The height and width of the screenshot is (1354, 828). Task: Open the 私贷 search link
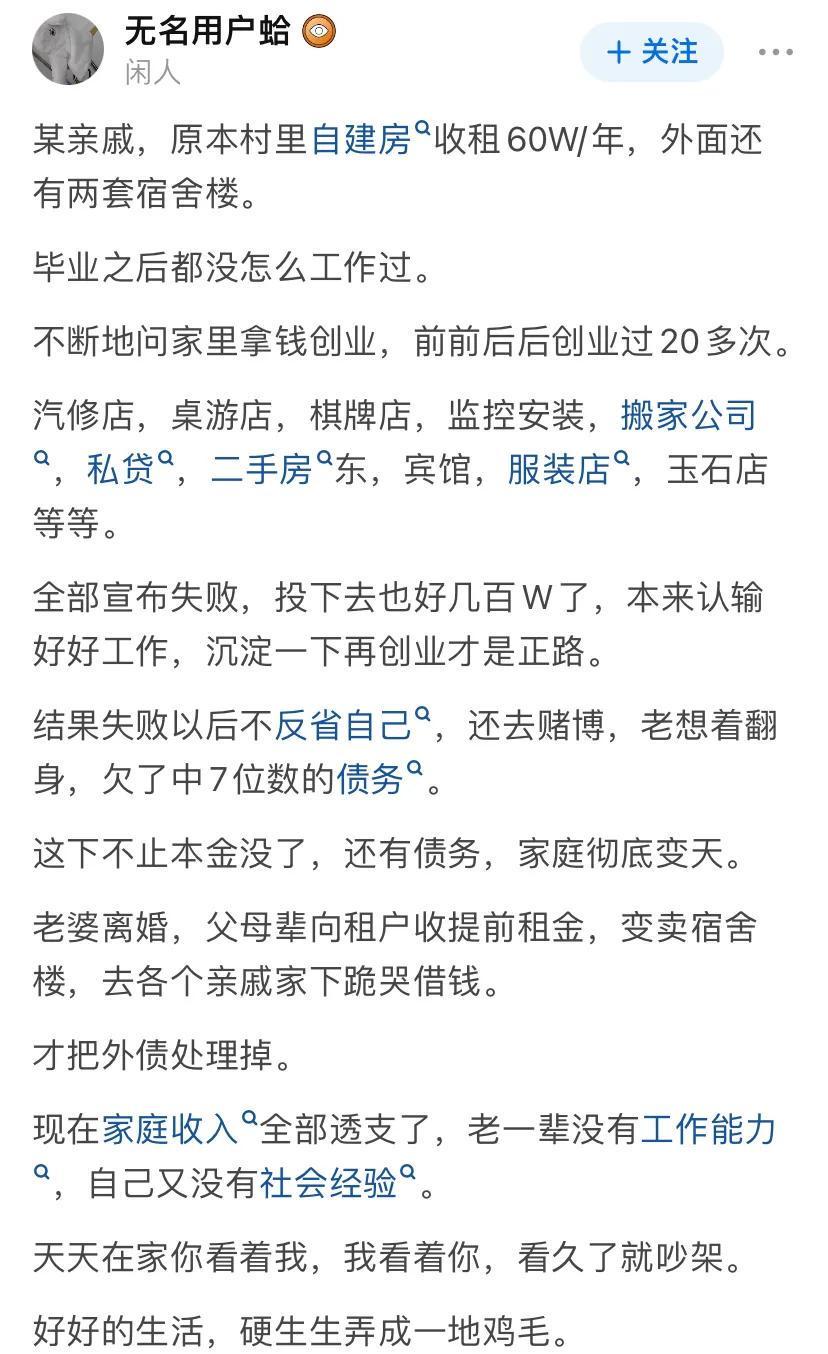(x=130, y=469)
